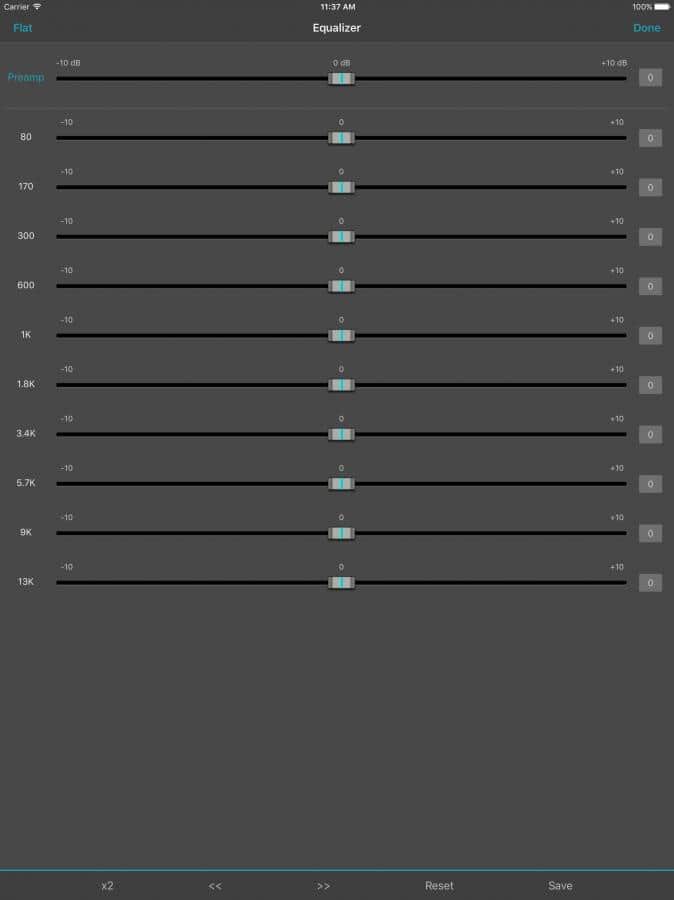Viewport: 674px width, 900px height.
Task: Select the x2 option in the bottom toolbar
Action: (107, 886)
